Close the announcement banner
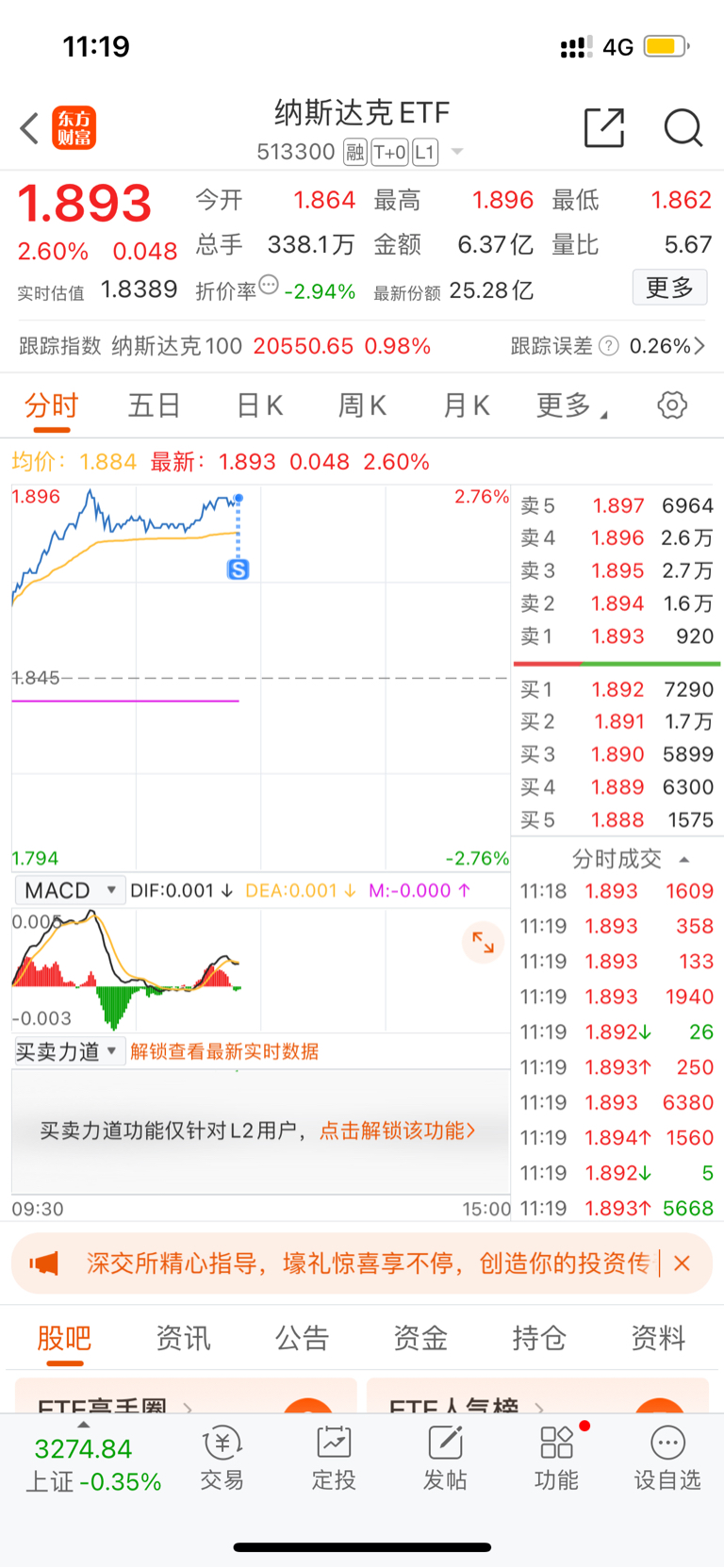 682,1262
